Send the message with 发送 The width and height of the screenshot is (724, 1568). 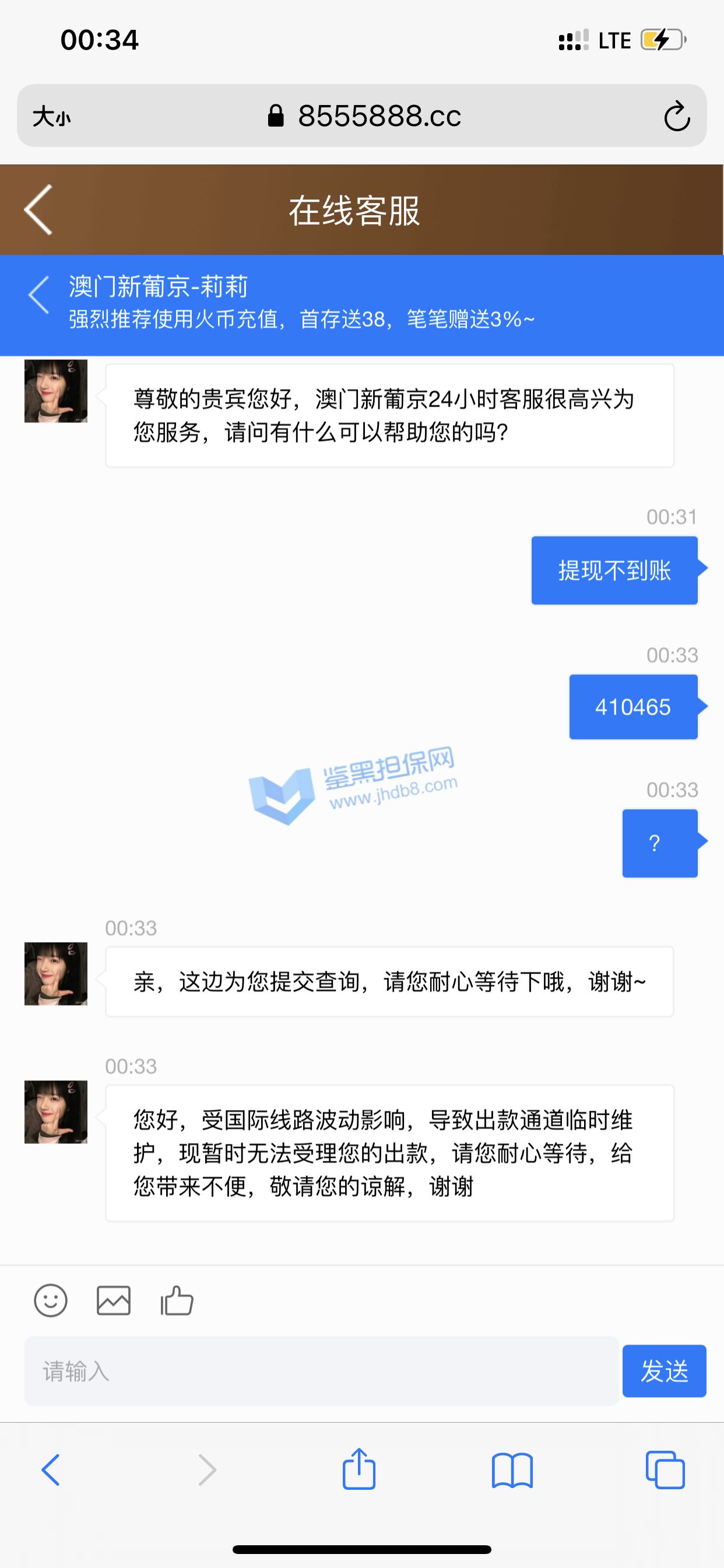pyautogui.click(x=665, y=1371)
